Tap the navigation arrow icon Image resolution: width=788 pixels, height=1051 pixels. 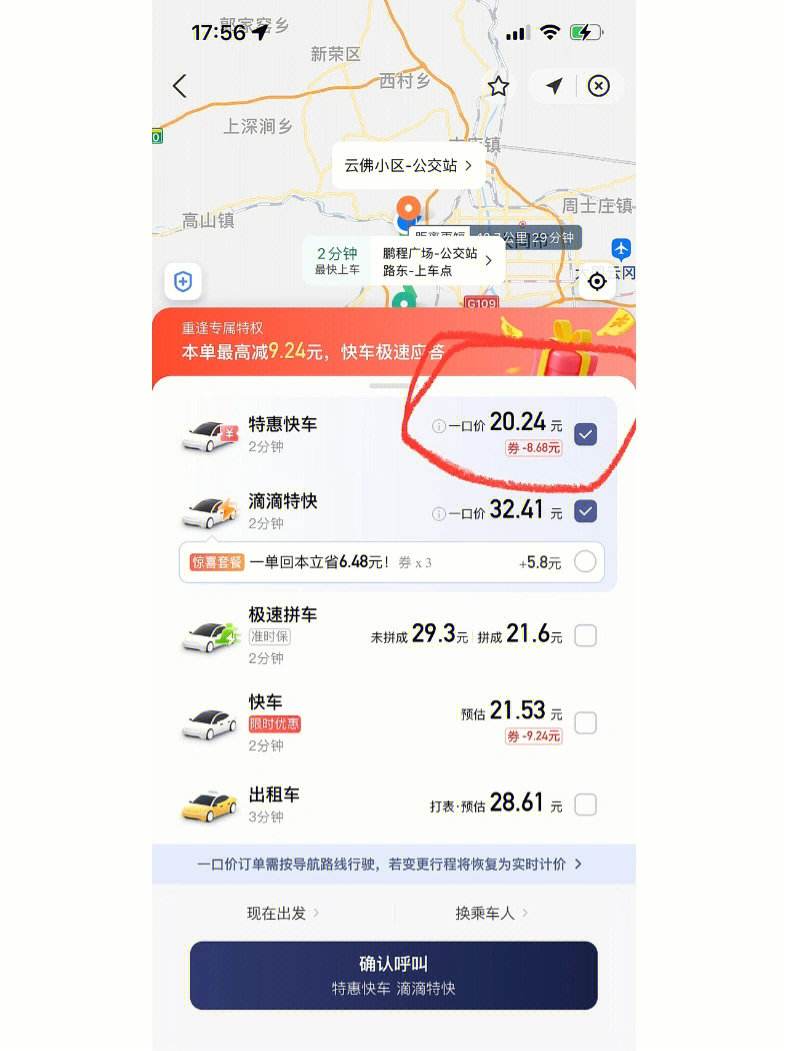[x=554, y=86]
